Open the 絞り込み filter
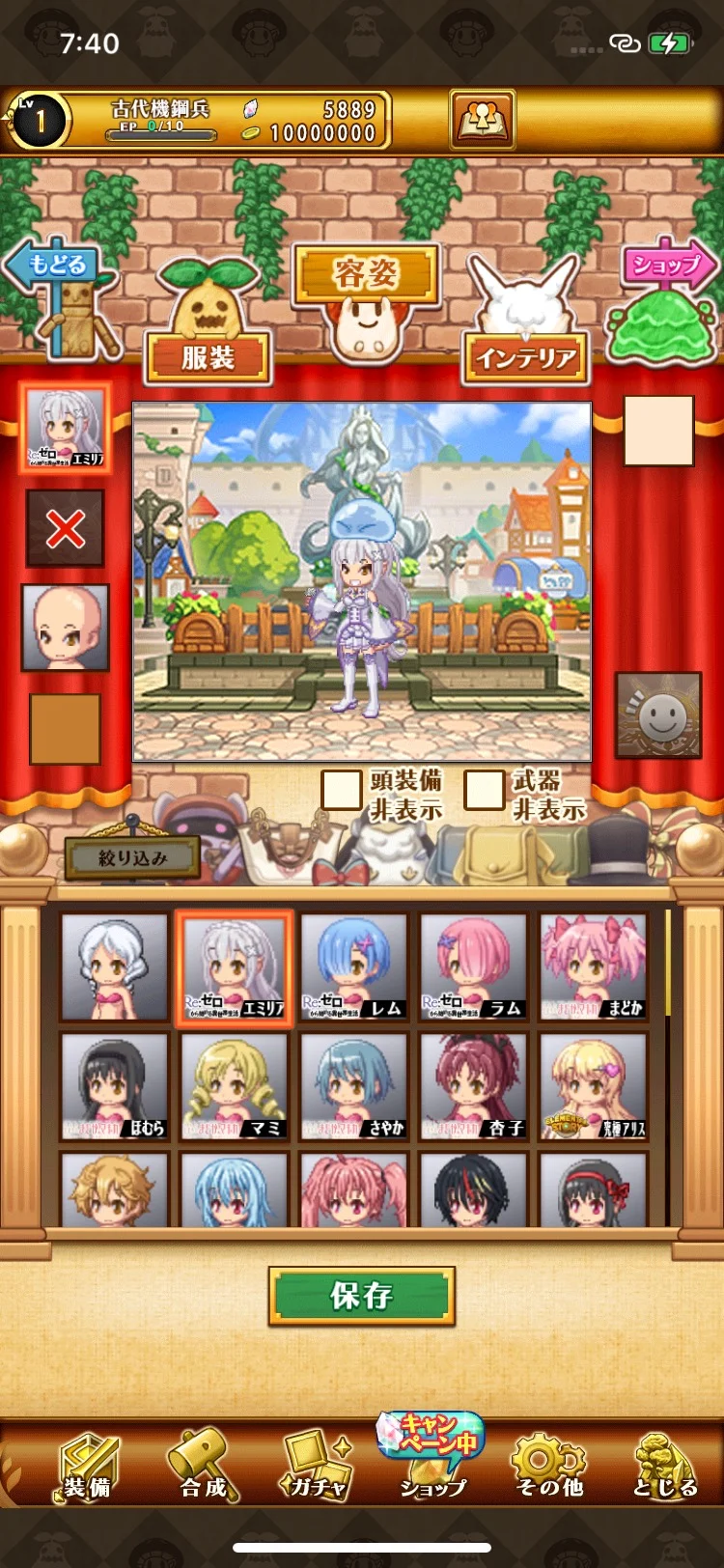Screen dimensions: 724x1568 132,857
